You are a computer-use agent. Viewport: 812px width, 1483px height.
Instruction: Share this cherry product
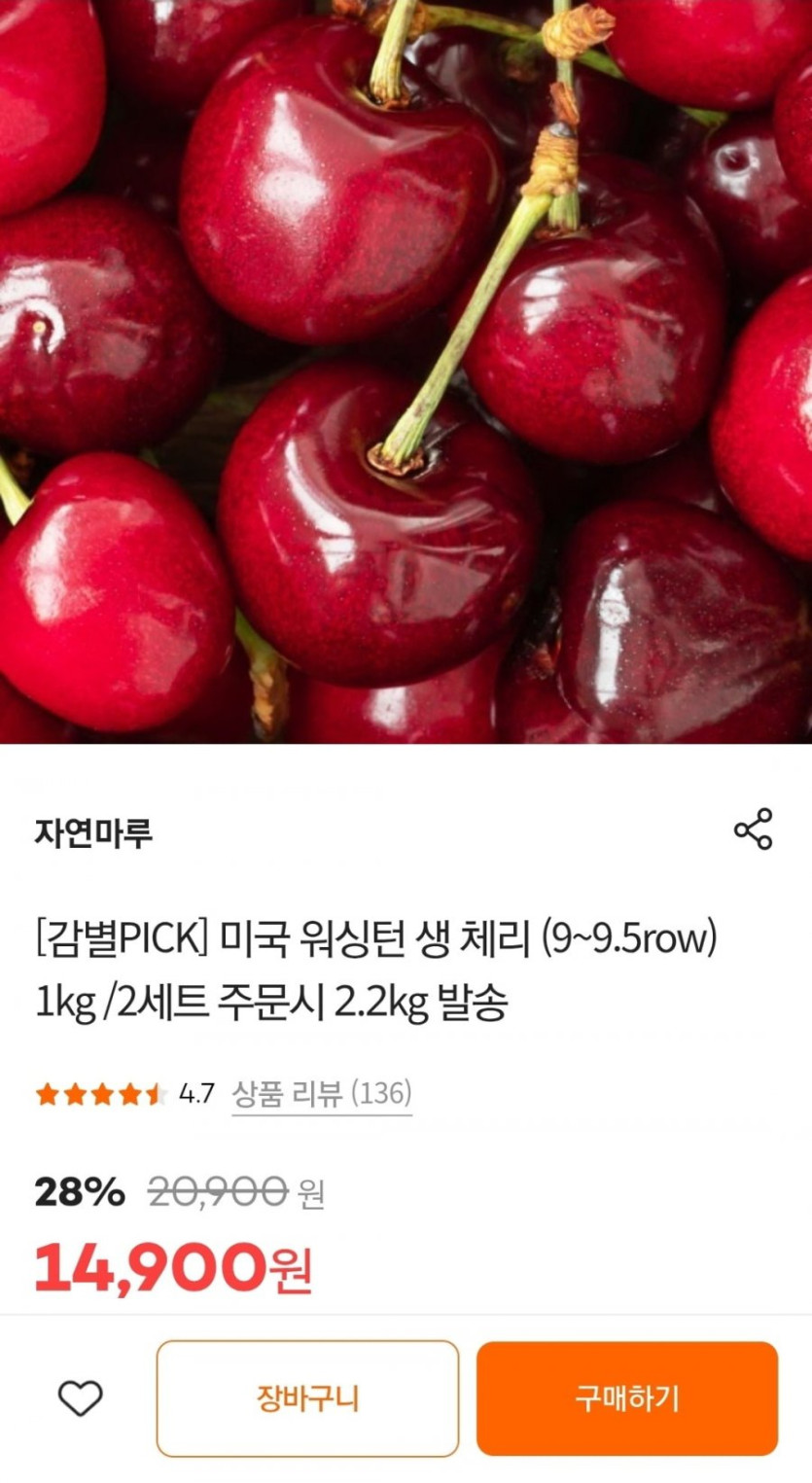click(753, 830)
